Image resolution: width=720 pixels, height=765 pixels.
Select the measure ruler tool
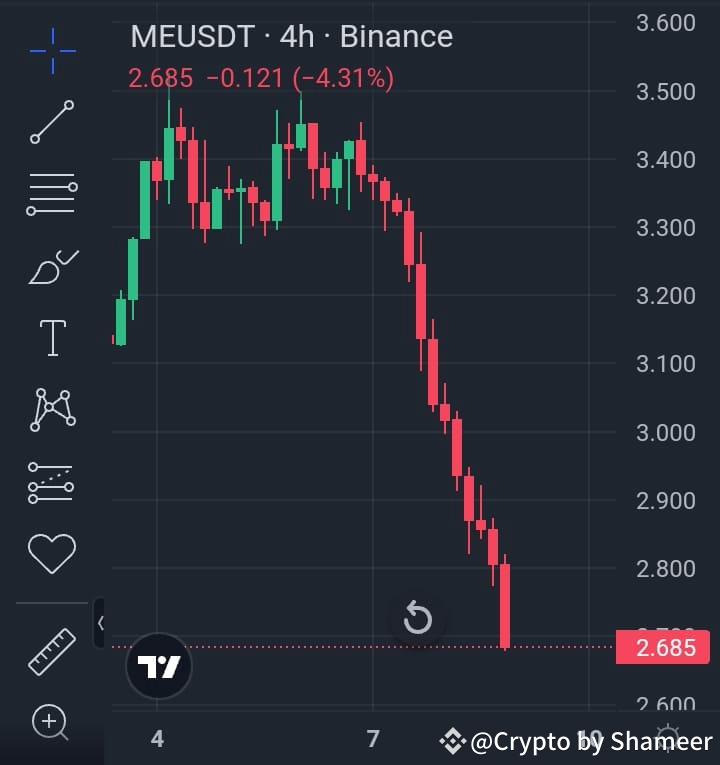click(52, 650)
